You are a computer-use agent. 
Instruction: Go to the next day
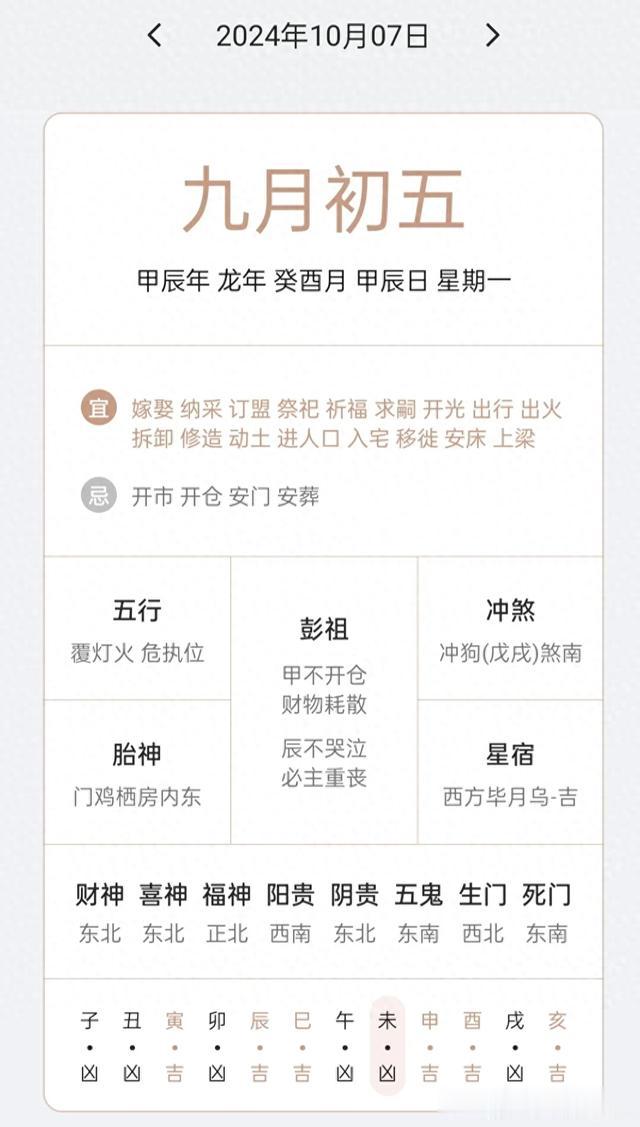[492, 34]
